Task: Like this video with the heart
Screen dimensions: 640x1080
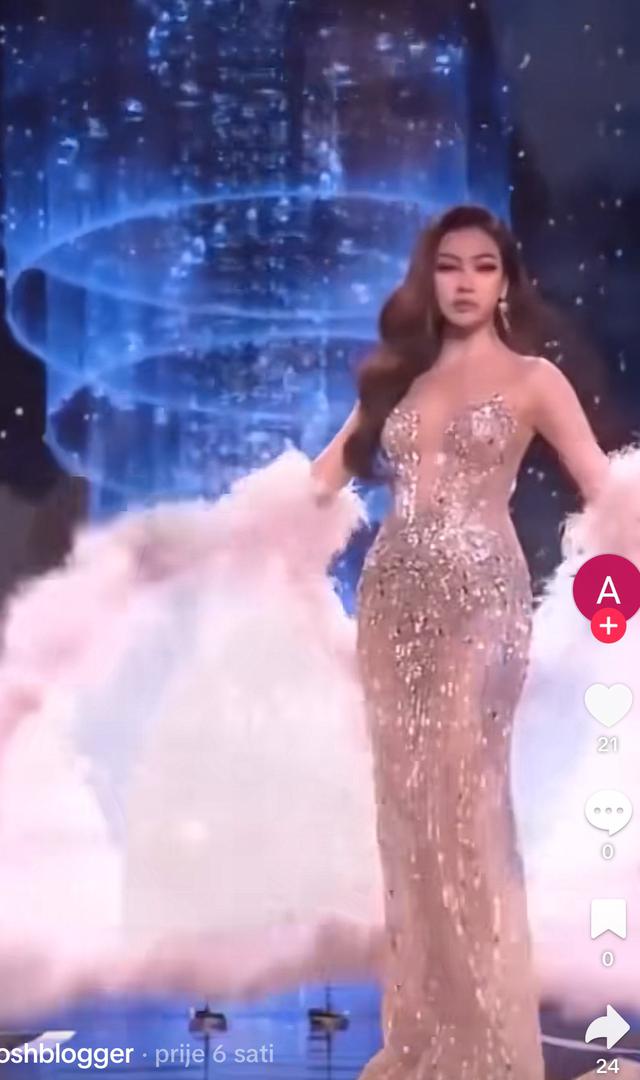Action: tap(608, 705)
